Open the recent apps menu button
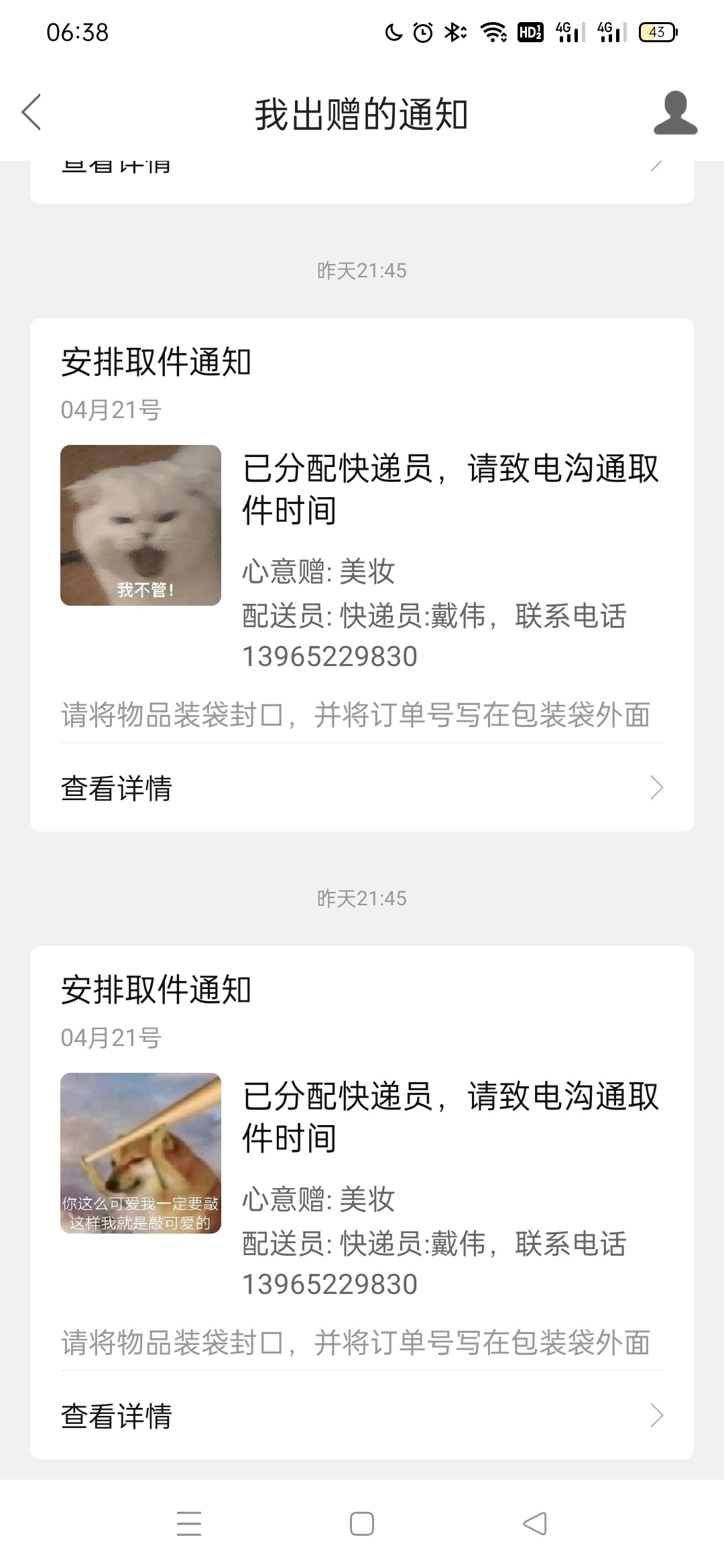 (x=189, y=1524)
